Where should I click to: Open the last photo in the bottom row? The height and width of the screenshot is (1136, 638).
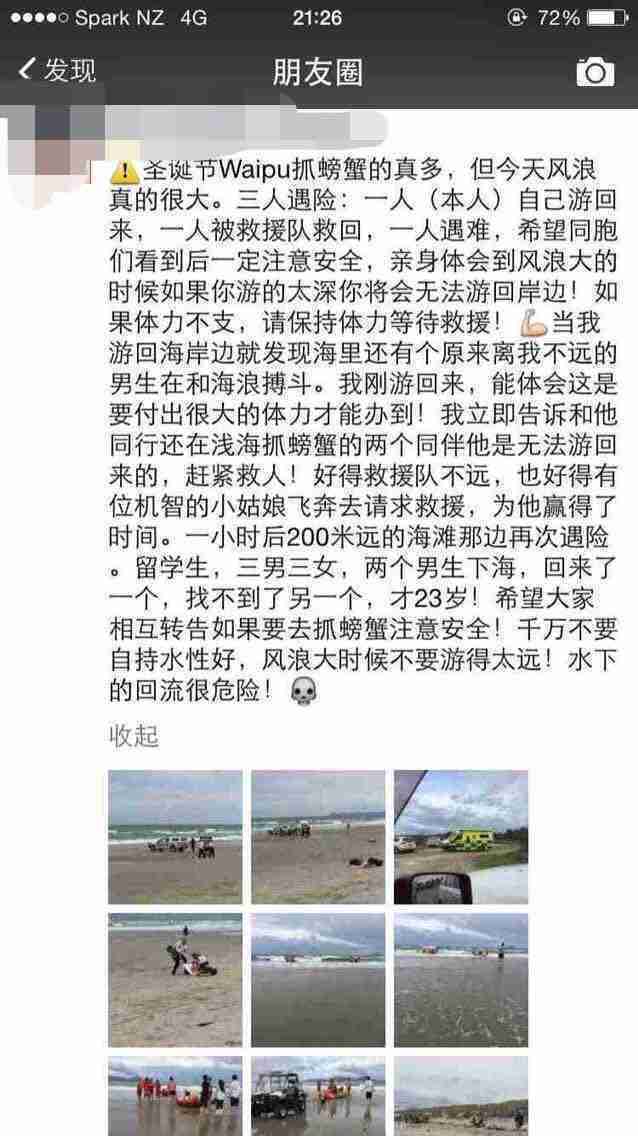461,1095
